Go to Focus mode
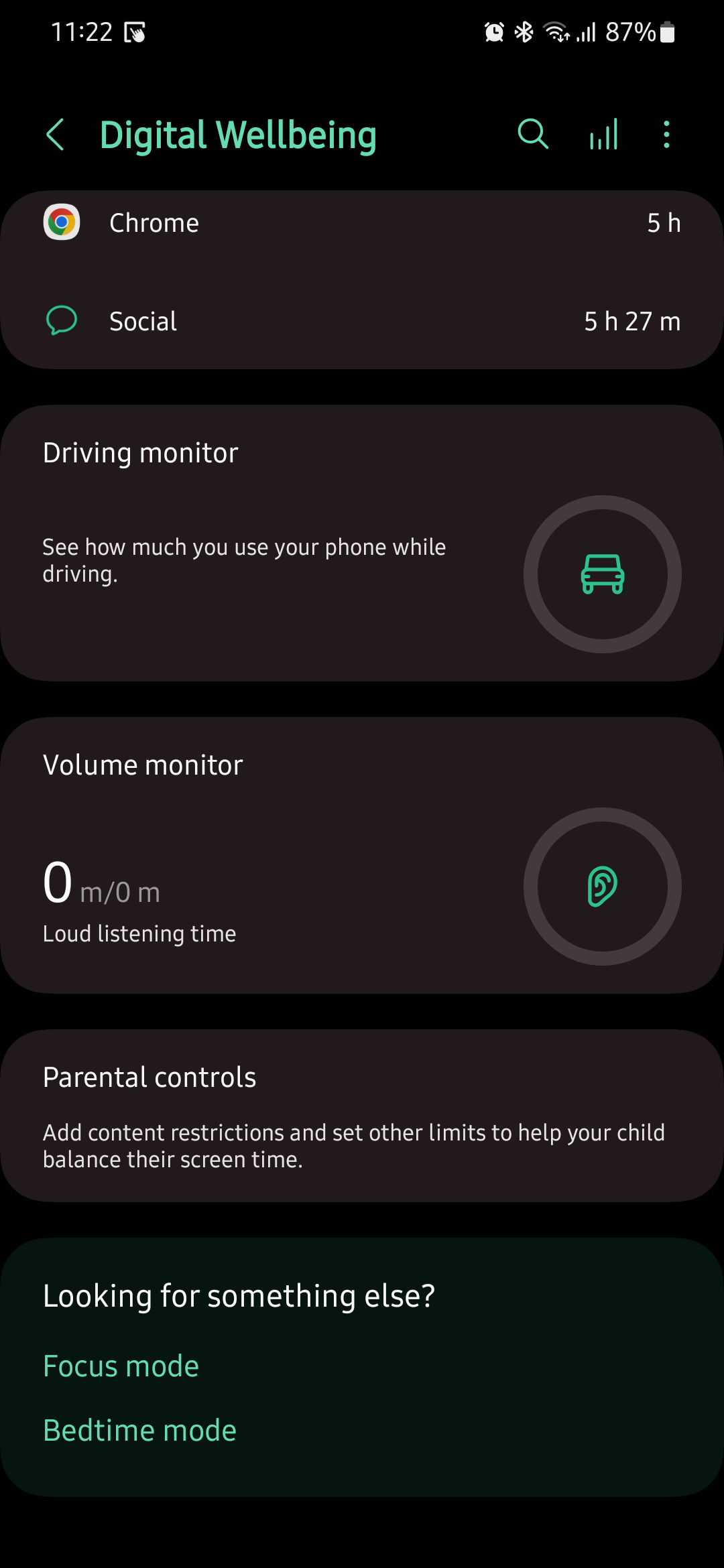This screenshot has width=724, height=1568. [121, 1366]
